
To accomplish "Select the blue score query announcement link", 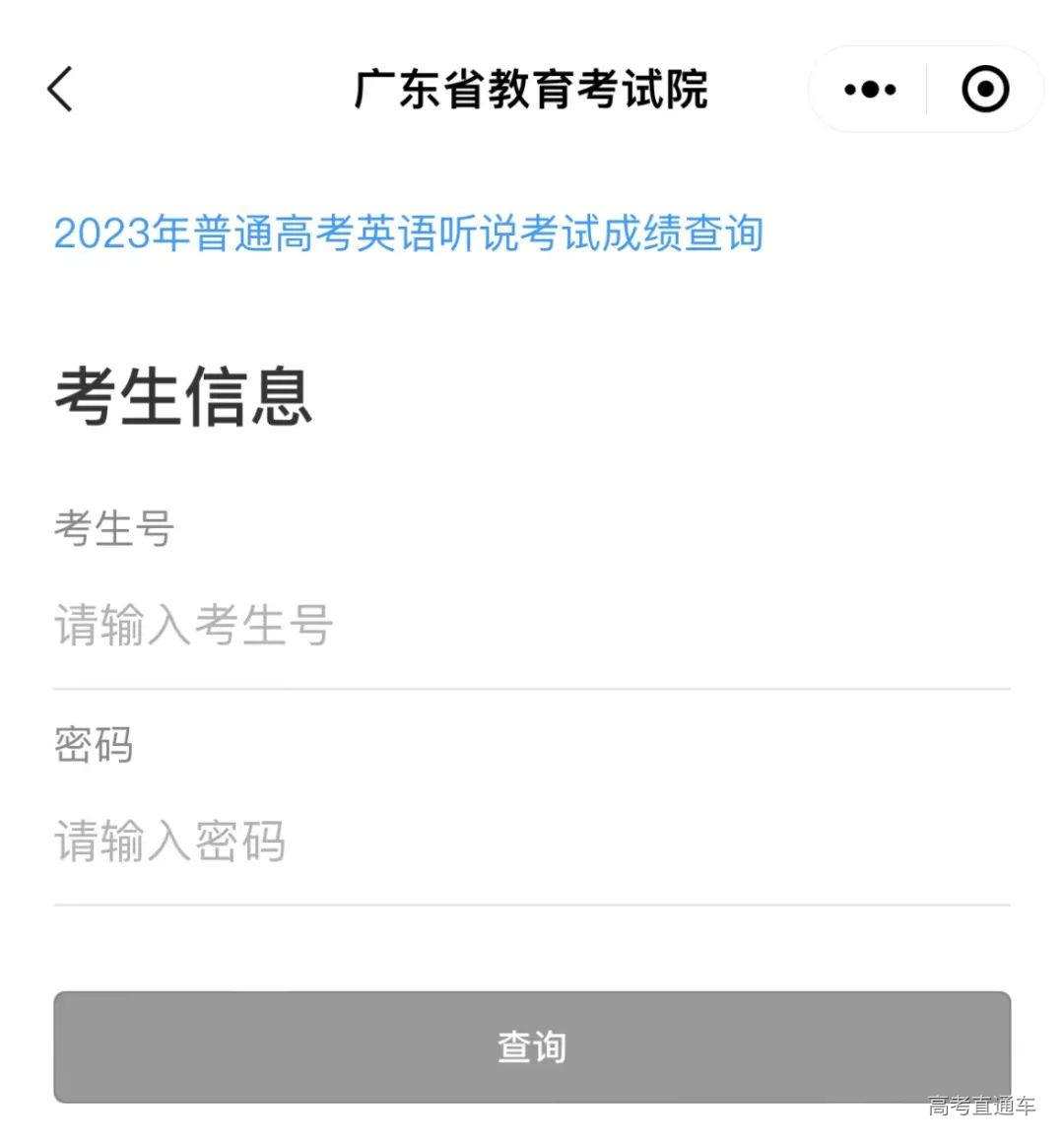I will click(x=408, y=235).
